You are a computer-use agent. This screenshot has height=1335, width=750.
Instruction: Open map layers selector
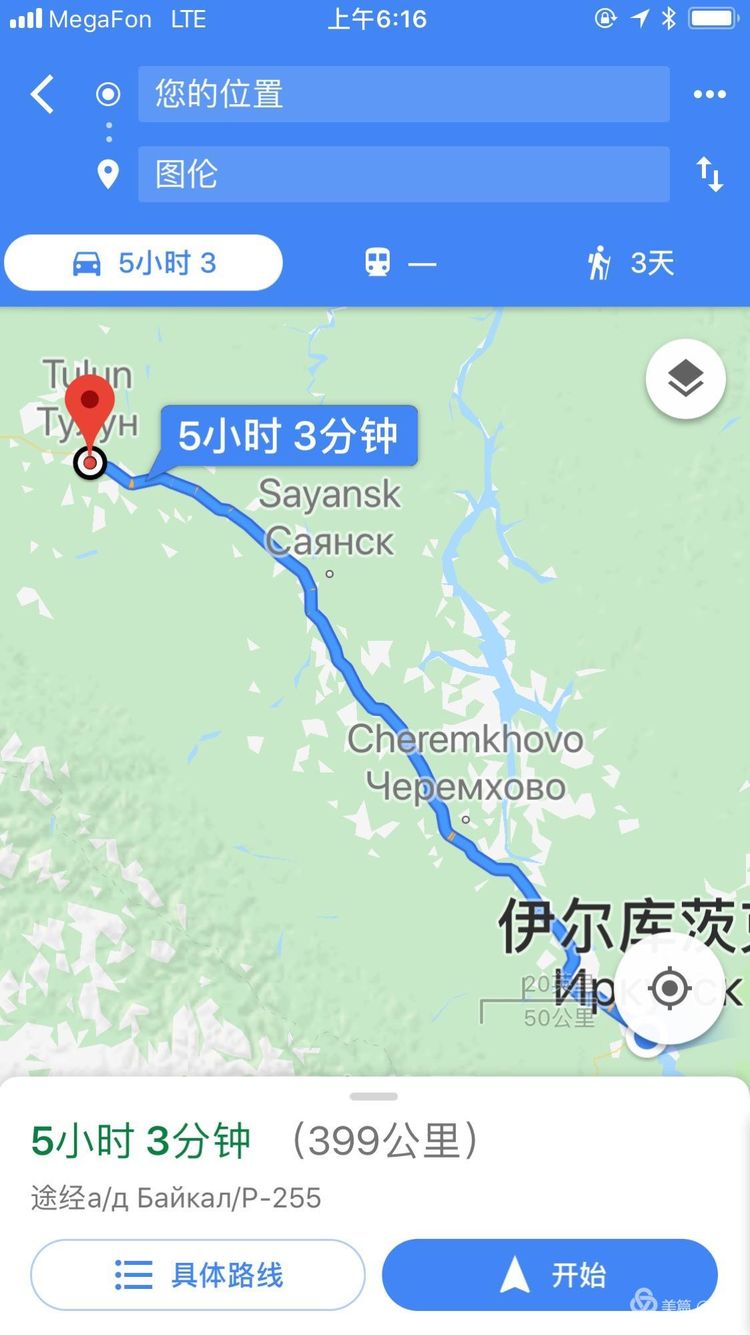click(685, 379)
